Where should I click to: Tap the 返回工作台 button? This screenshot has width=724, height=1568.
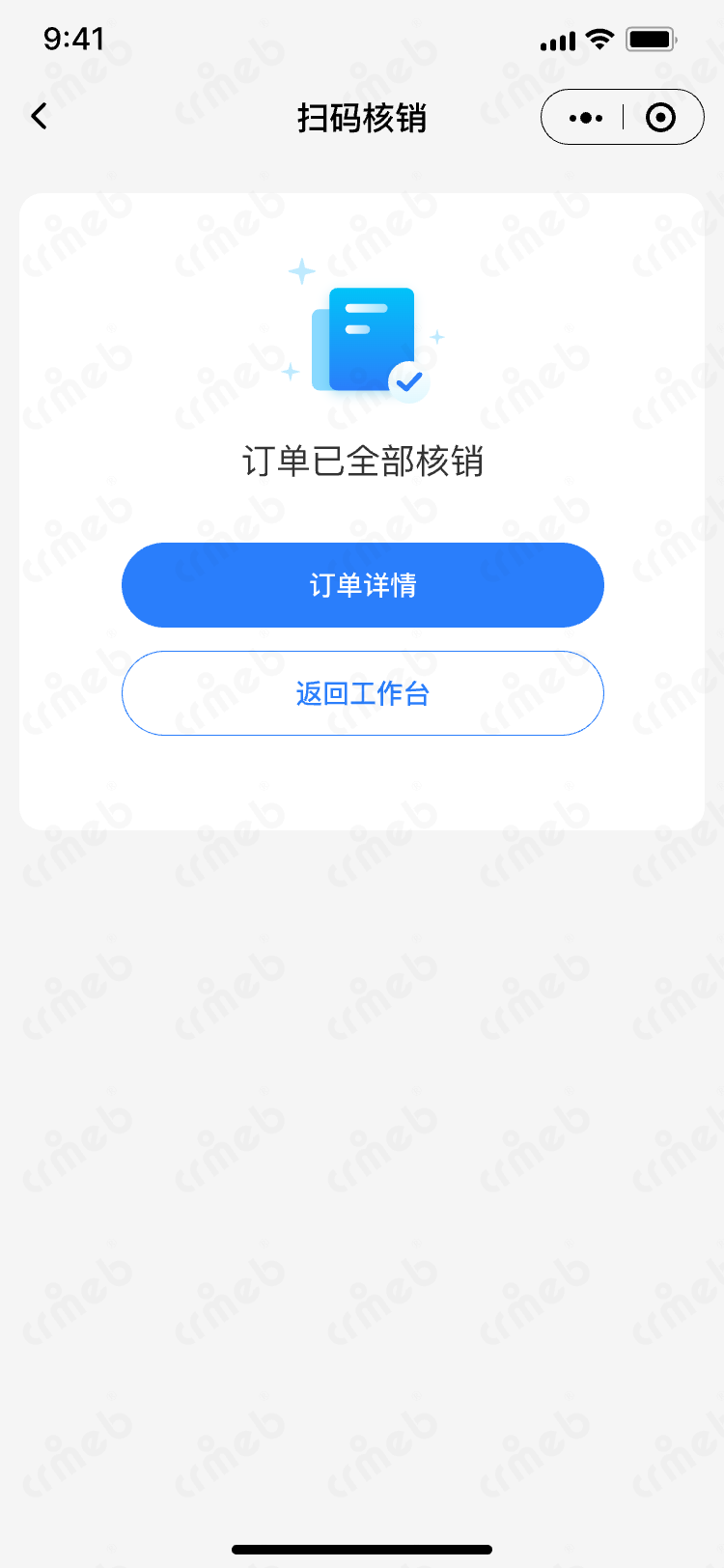click(x=362, y=693)
